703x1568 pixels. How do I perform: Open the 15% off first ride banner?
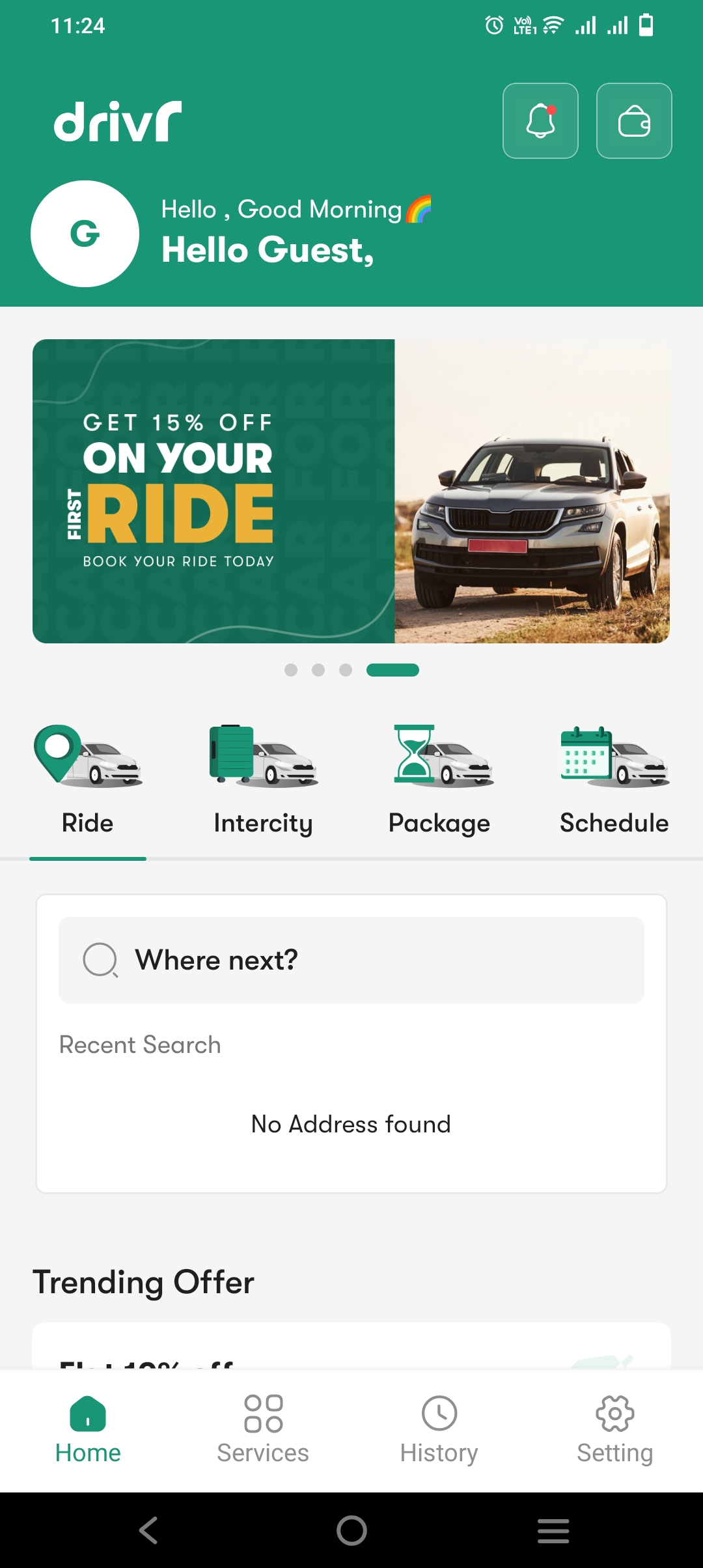[351, 491]
